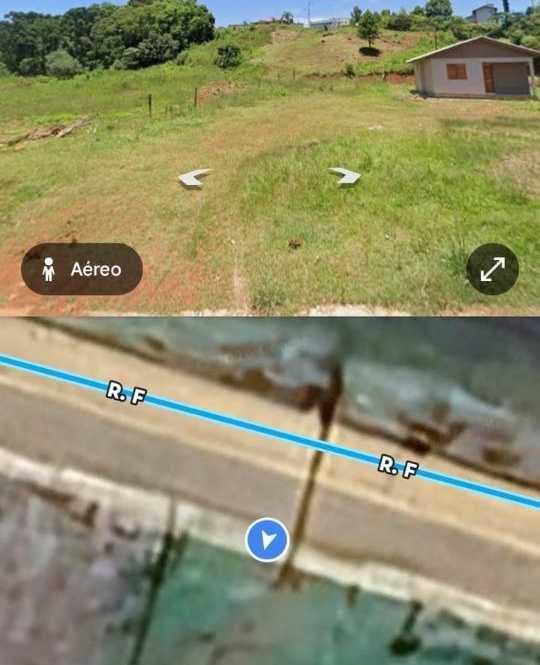540x665 pixels.
Task: Move along the street using the right arrow
Action: coord(344,176)
